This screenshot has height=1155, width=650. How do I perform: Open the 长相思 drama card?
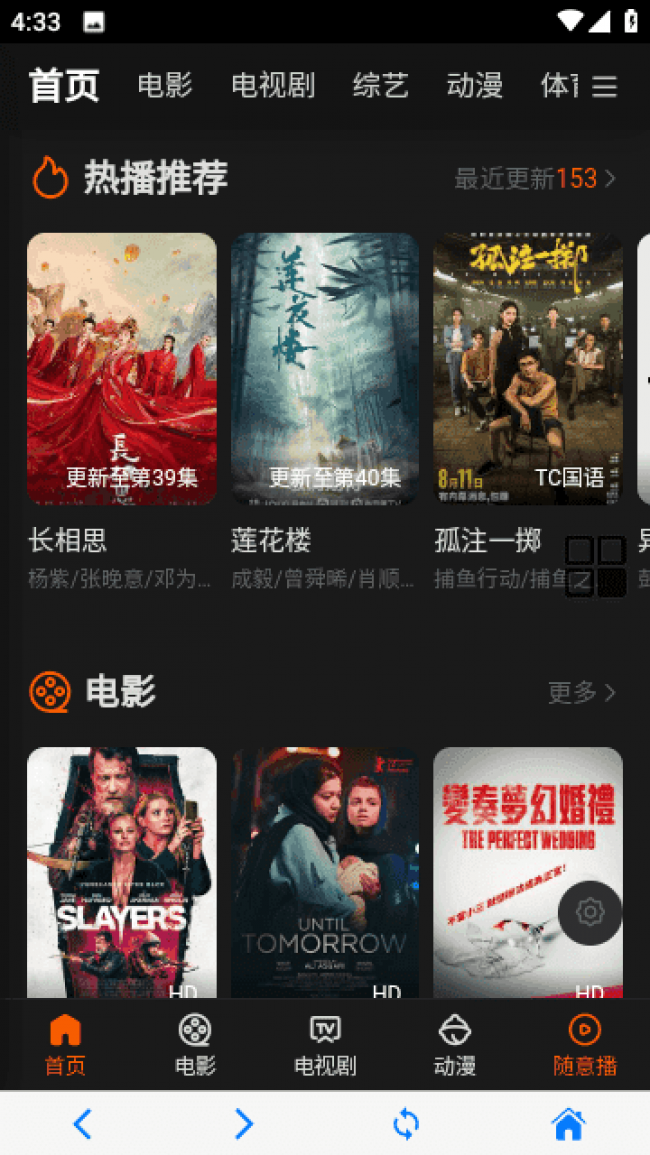[122, 369]
